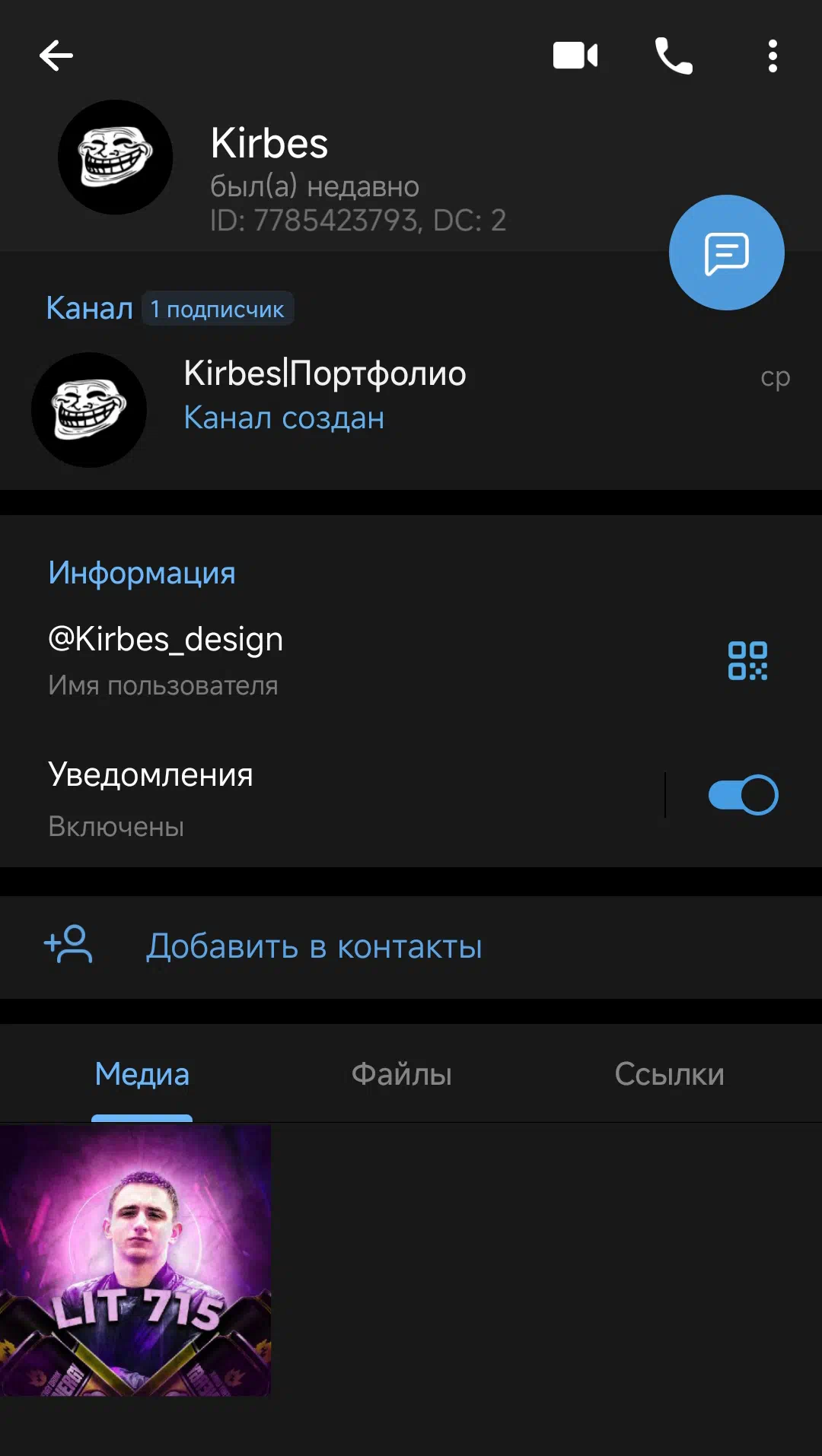Go back using the arrow icon
This screenshot has height=1456, width=822.
coord(56,56)
